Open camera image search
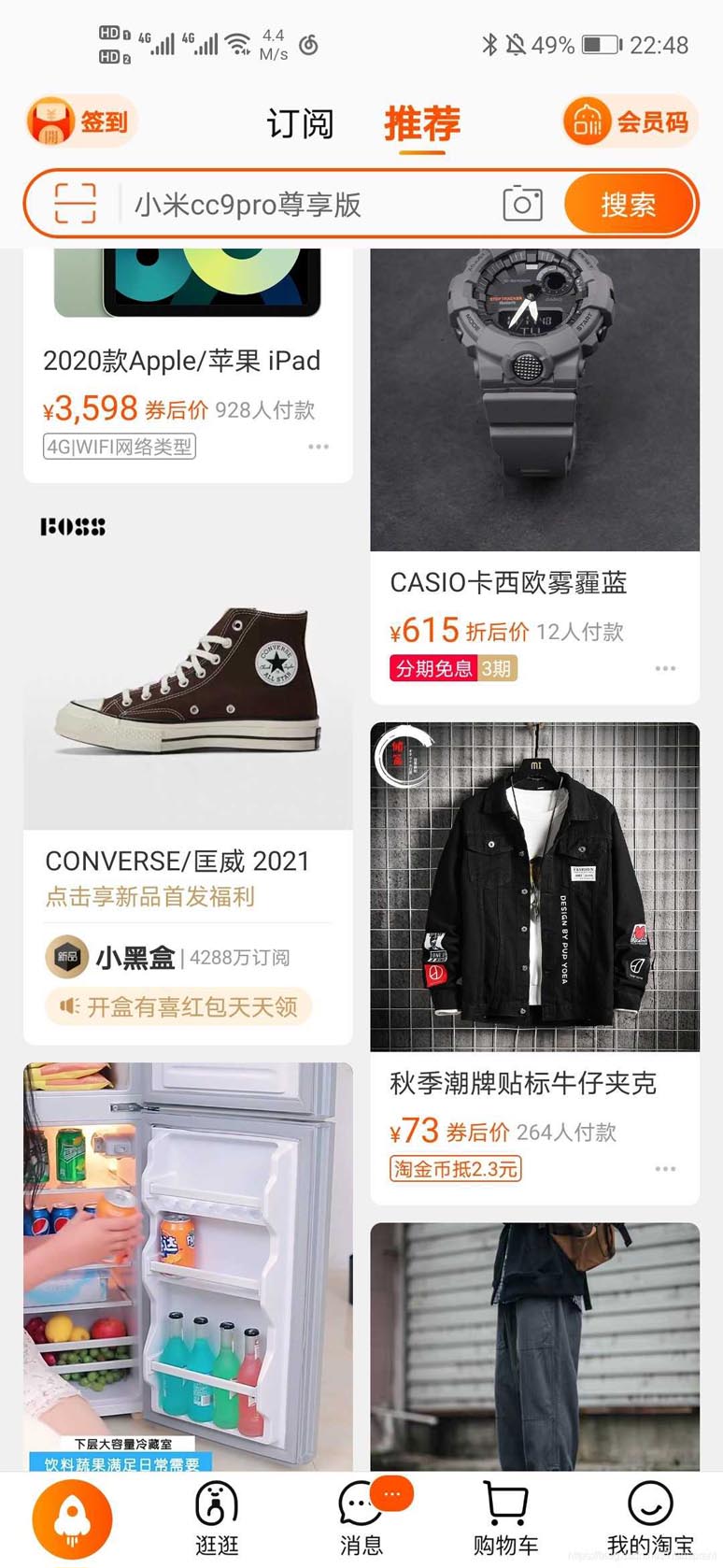The width and height of the screenshot is (723, 1568). pos(522,204)
